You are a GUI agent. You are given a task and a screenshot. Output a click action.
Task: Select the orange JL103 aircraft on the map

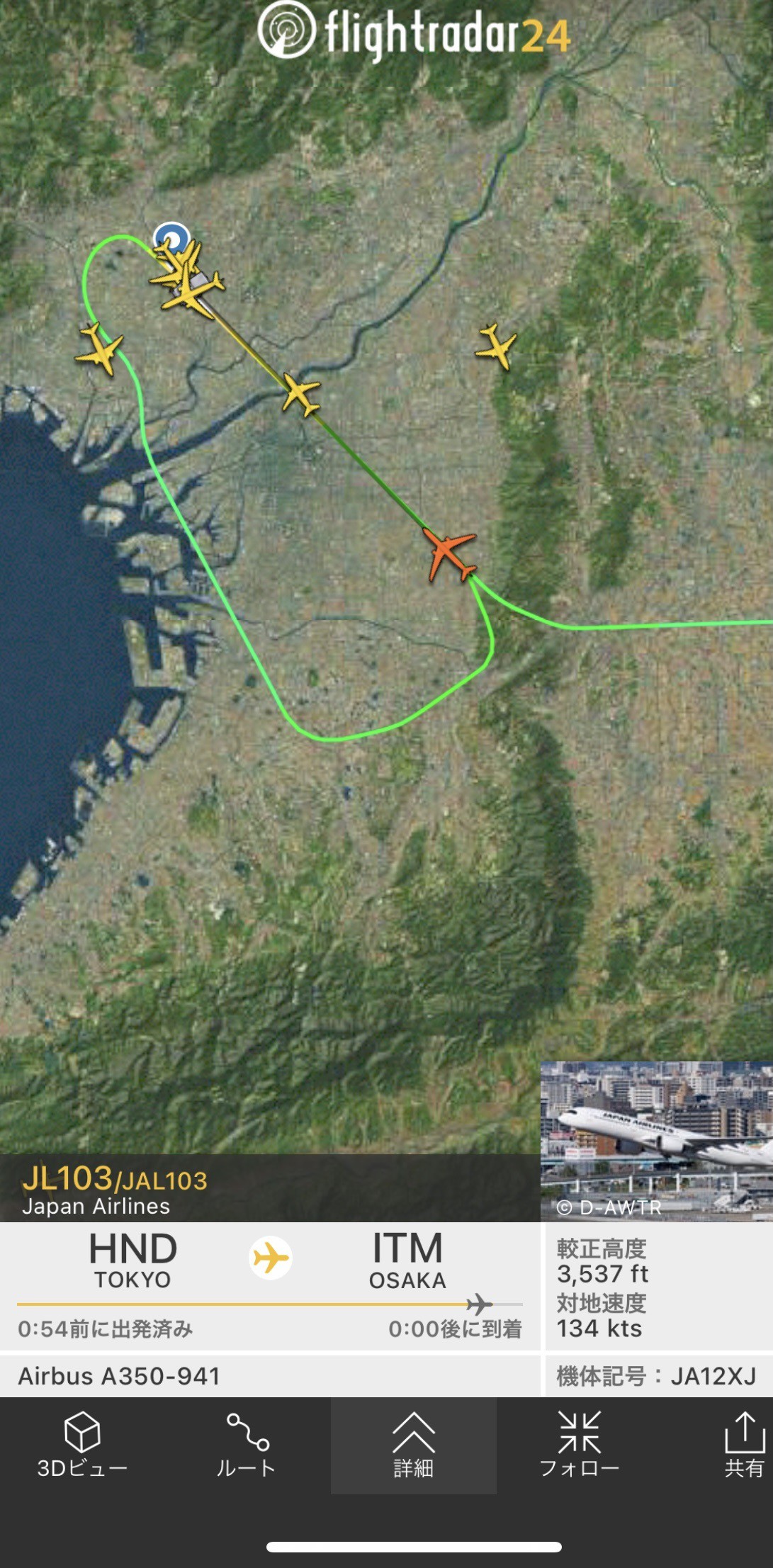(x=449, y=554)
